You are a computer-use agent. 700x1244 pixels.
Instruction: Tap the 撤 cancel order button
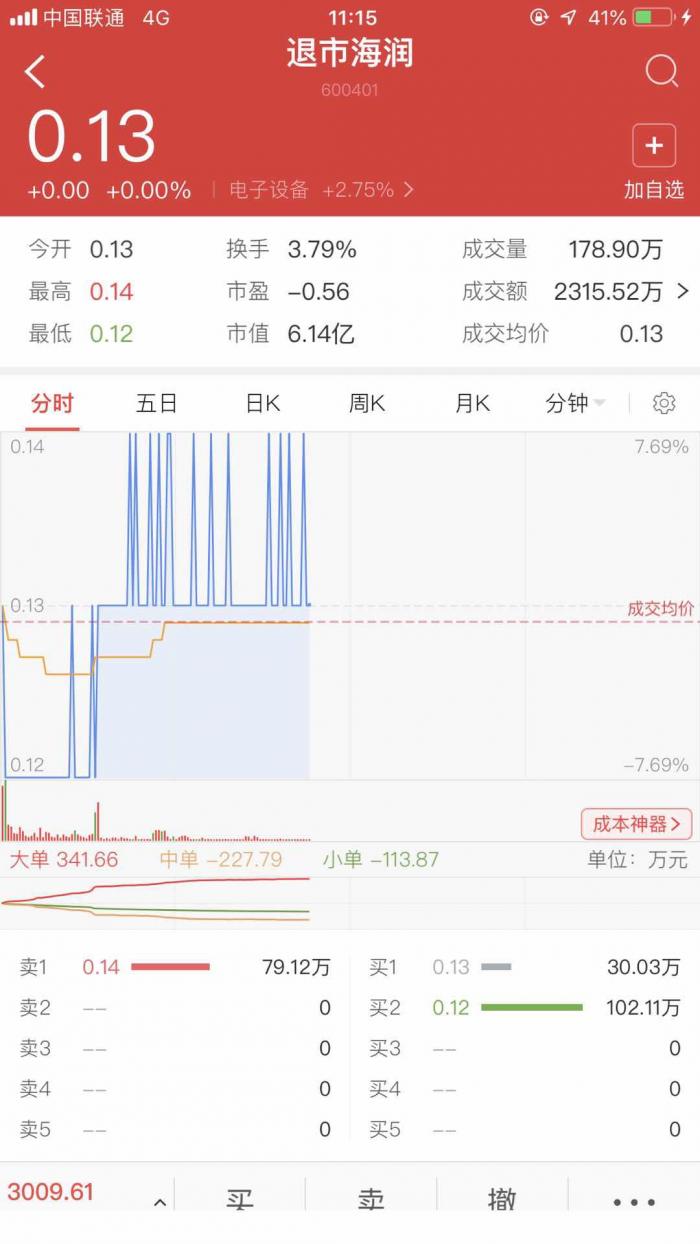tap(502, 1200)
